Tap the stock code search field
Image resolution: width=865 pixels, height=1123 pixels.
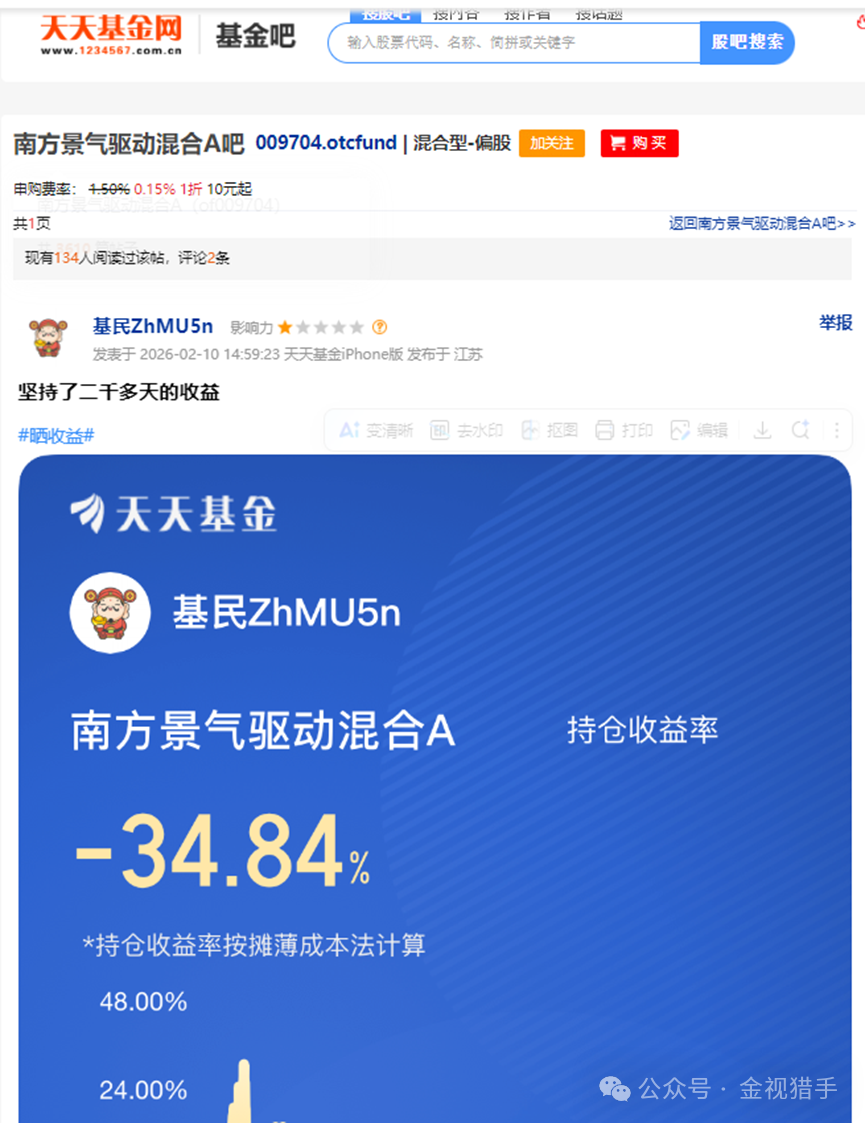(x=514, y=43)
